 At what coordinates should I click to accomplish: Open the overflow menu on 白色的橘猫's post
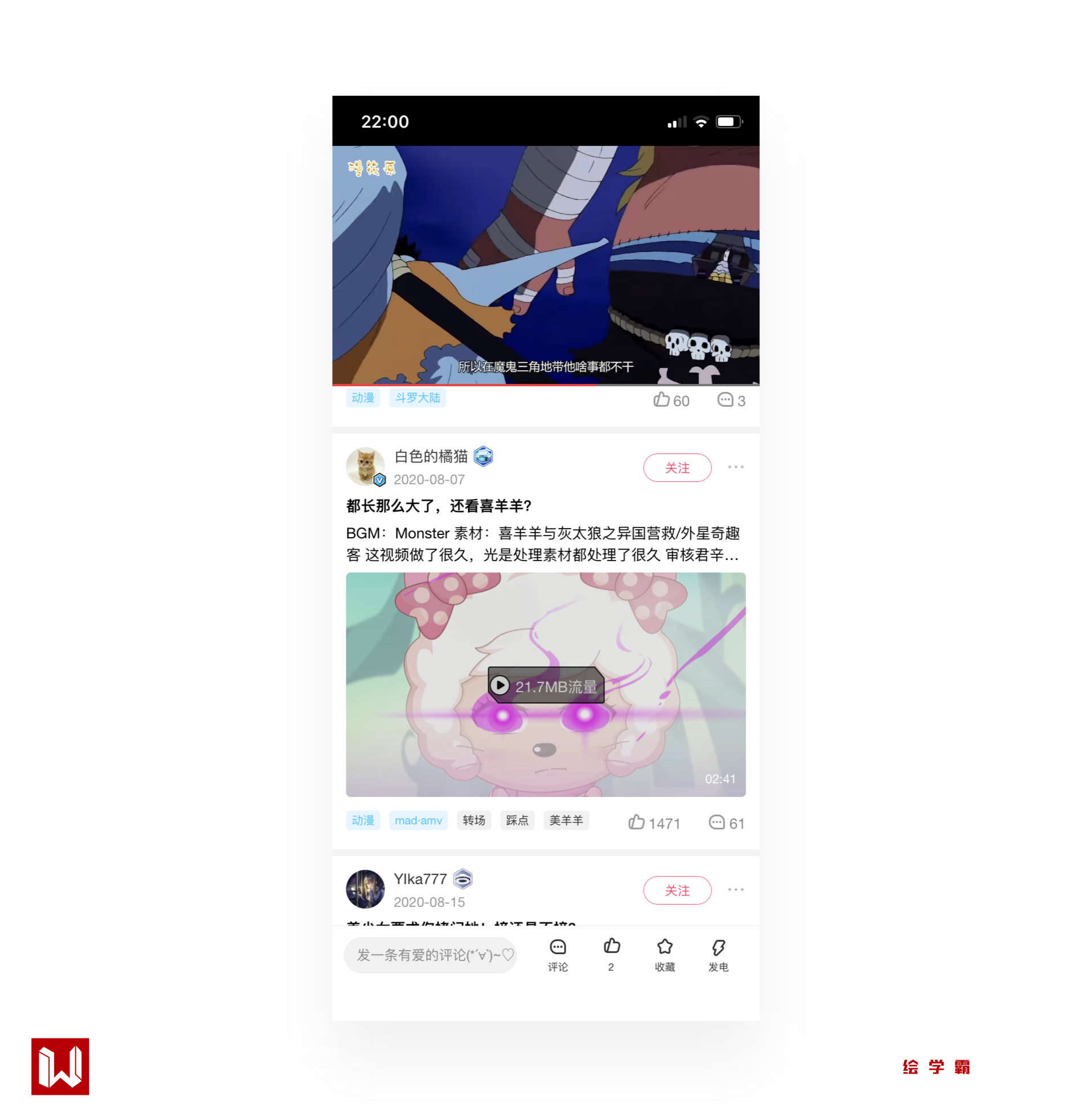pos(735,467)
